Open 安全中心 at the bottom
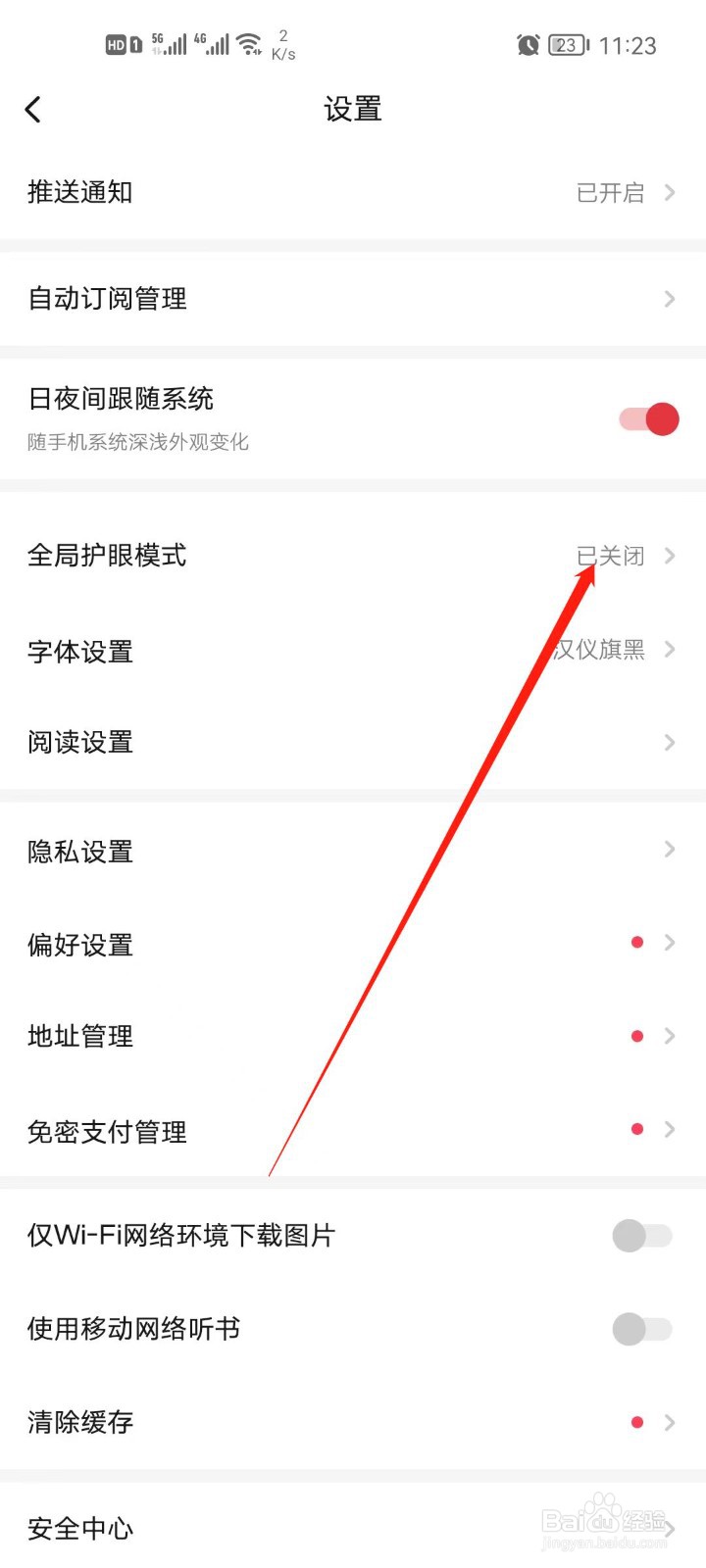 click(353, 1527)
